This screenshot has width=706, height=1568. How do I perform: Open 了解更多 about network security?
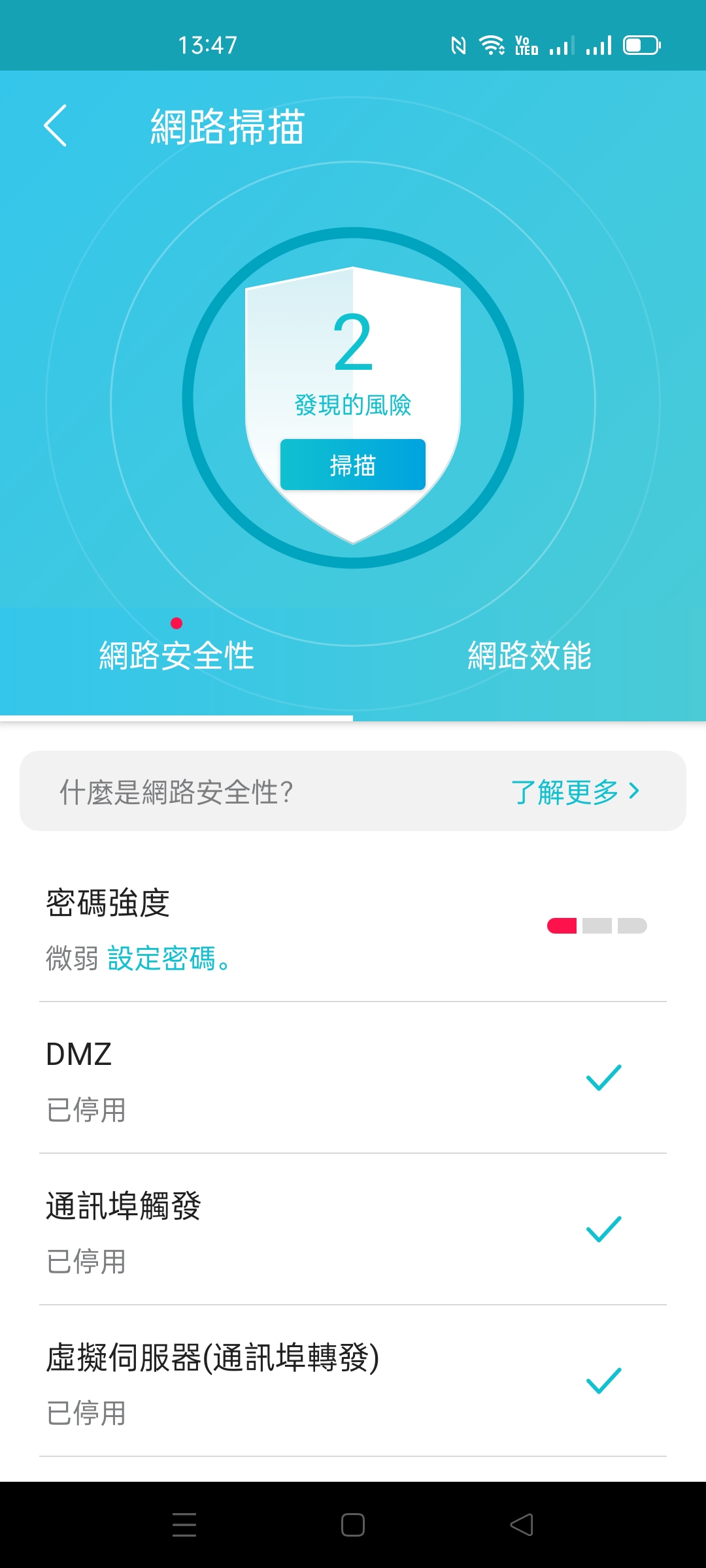[x=575, y=792]
